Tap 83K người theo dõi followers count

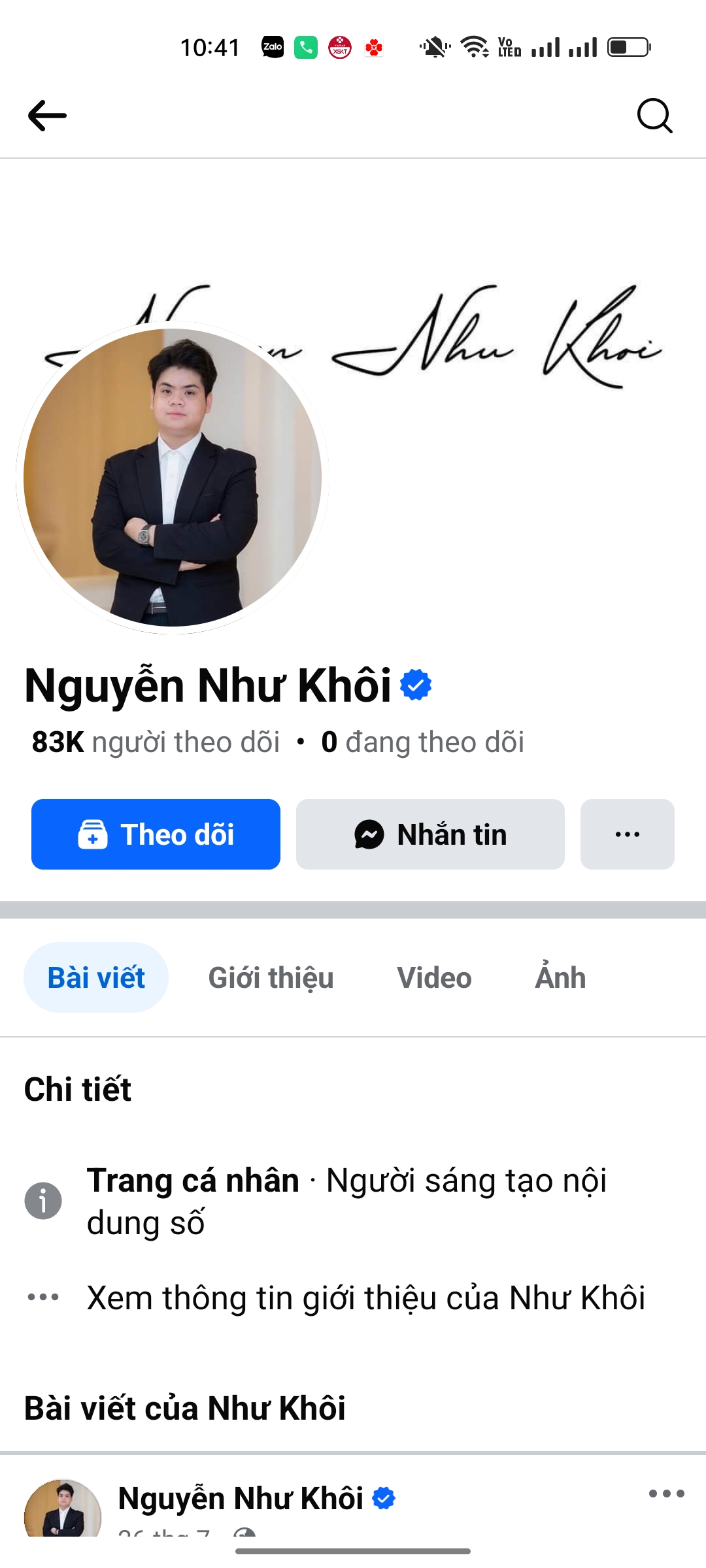[156, 742]
